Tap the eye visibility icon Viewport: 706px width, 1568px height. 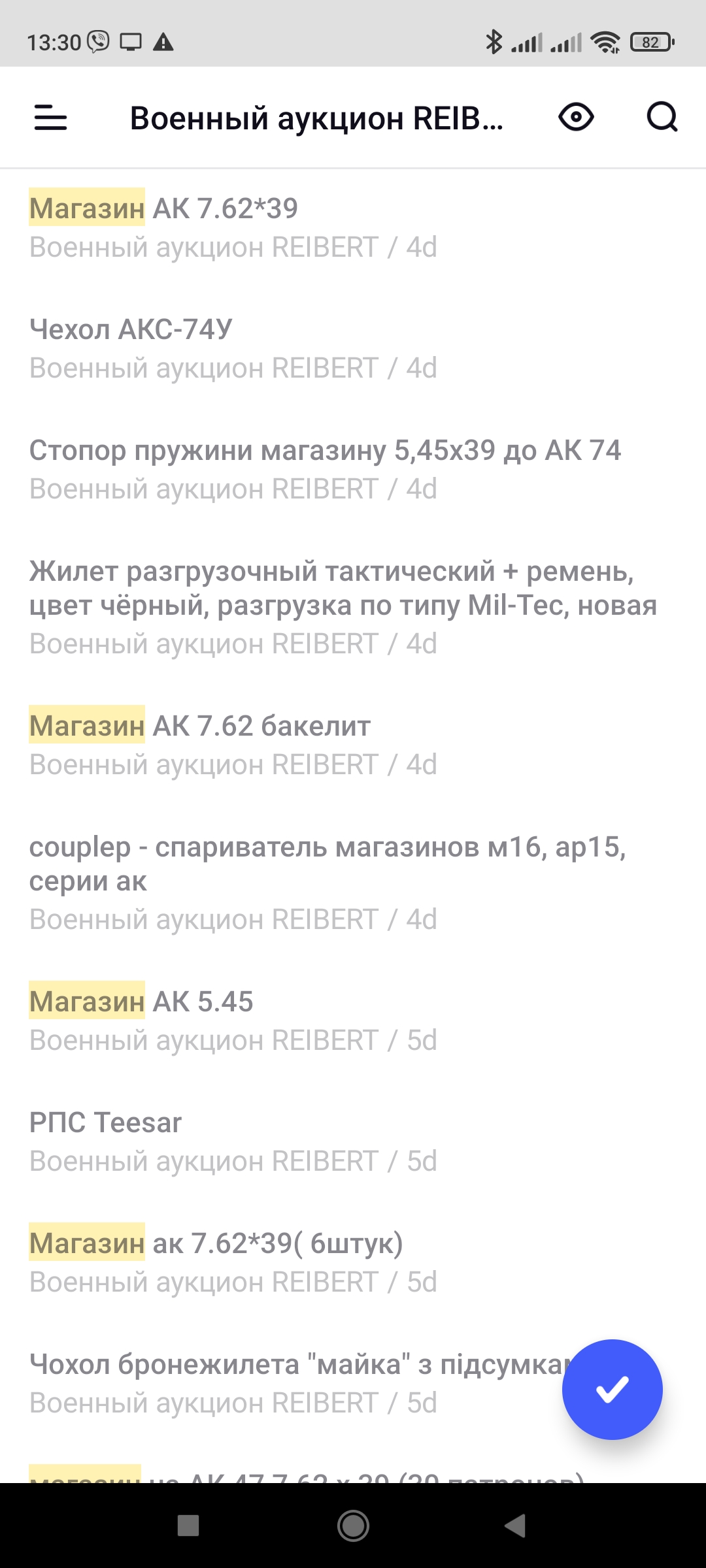click(576, 118)
